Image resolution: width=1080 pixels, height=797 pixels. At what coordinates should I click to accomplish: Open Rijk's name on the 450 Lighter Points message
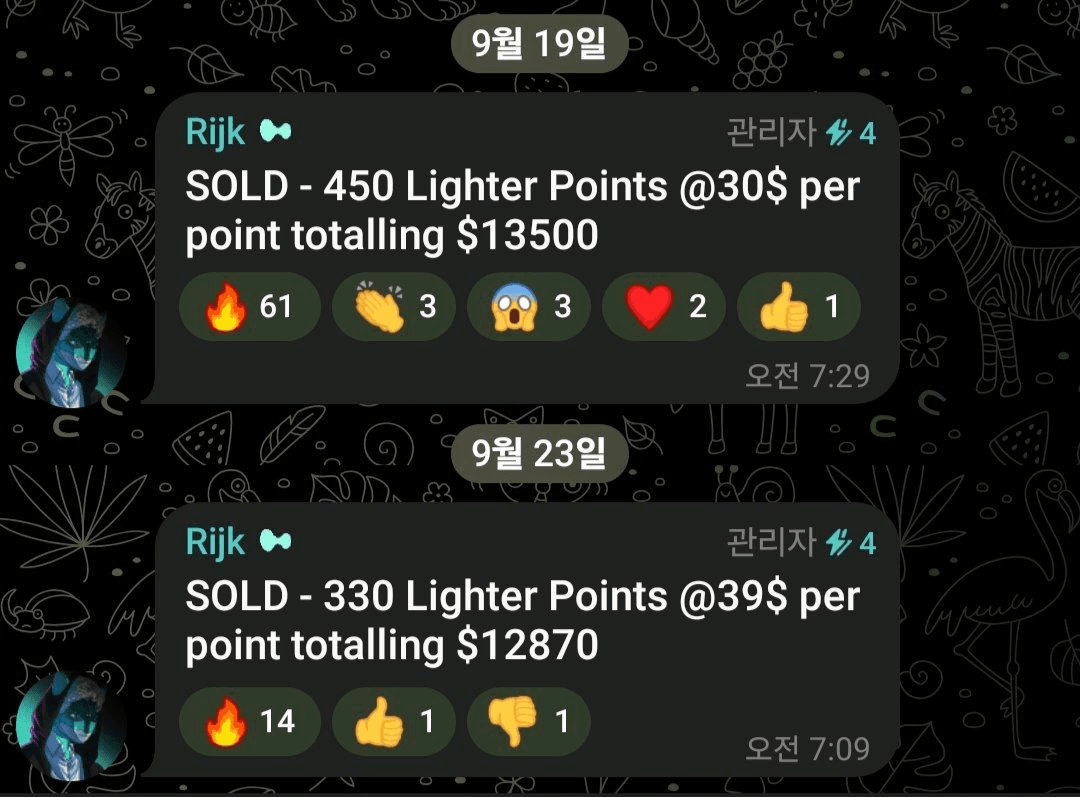point(216,132)
